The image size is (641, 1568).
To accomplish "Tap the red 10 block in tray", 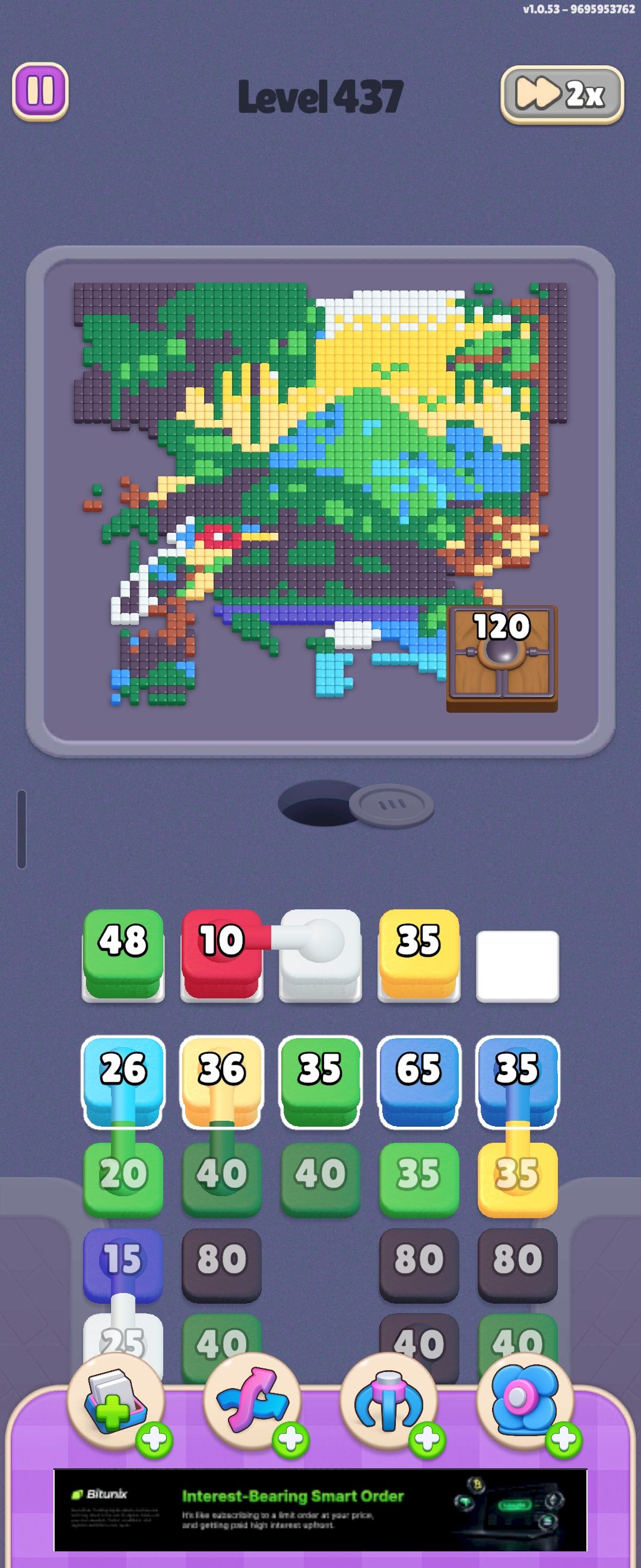I will [x=221, y=954].
